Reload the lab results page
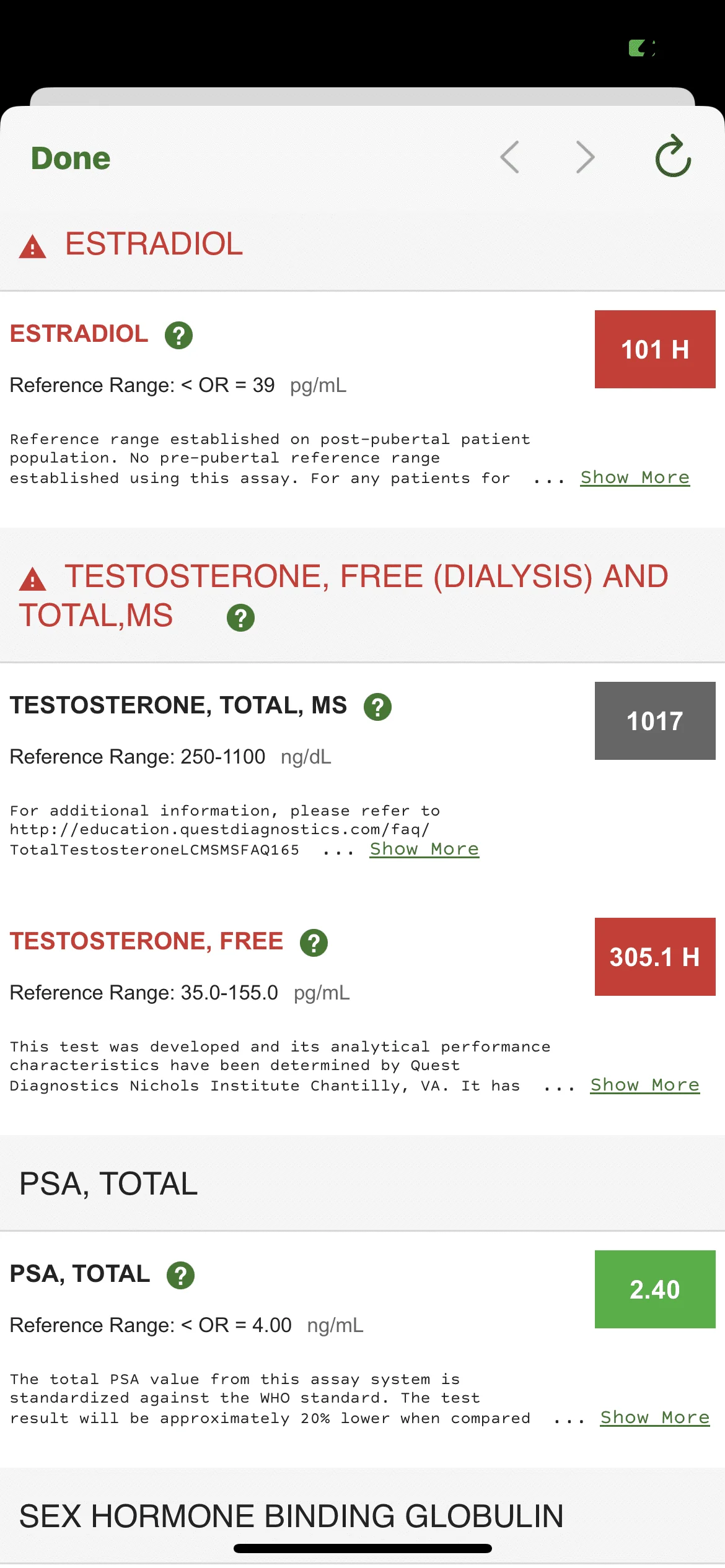The height and width of the screenshot is (1568, 725). coord(673,156)
